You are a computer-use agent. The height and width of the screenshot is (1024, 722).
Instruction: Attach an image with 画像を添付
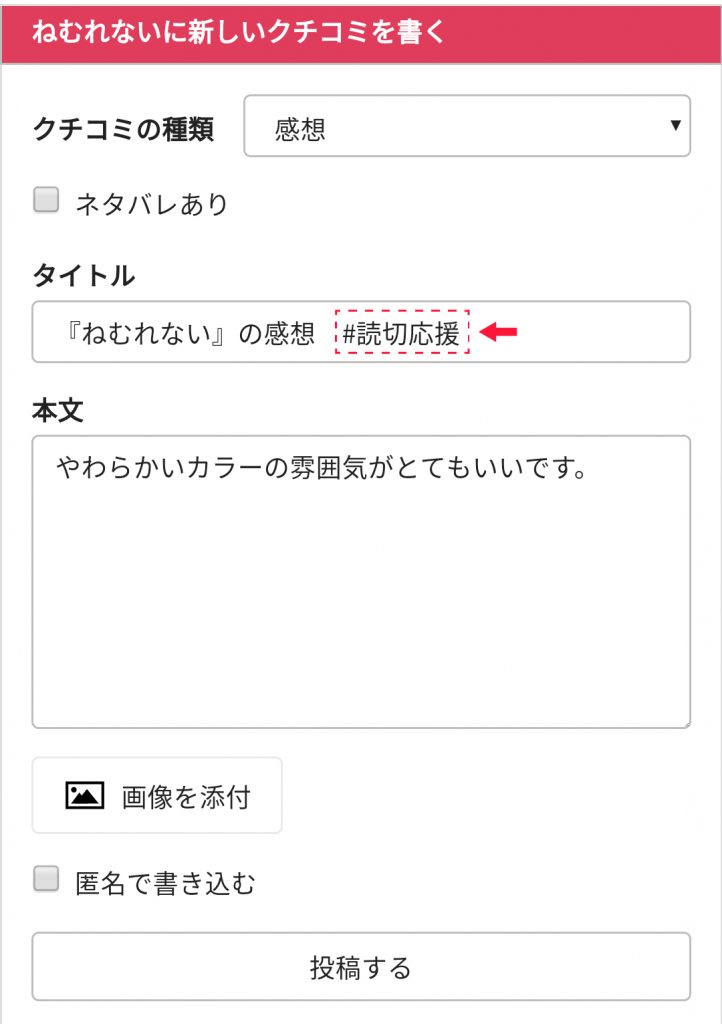(x=157, y=796)
